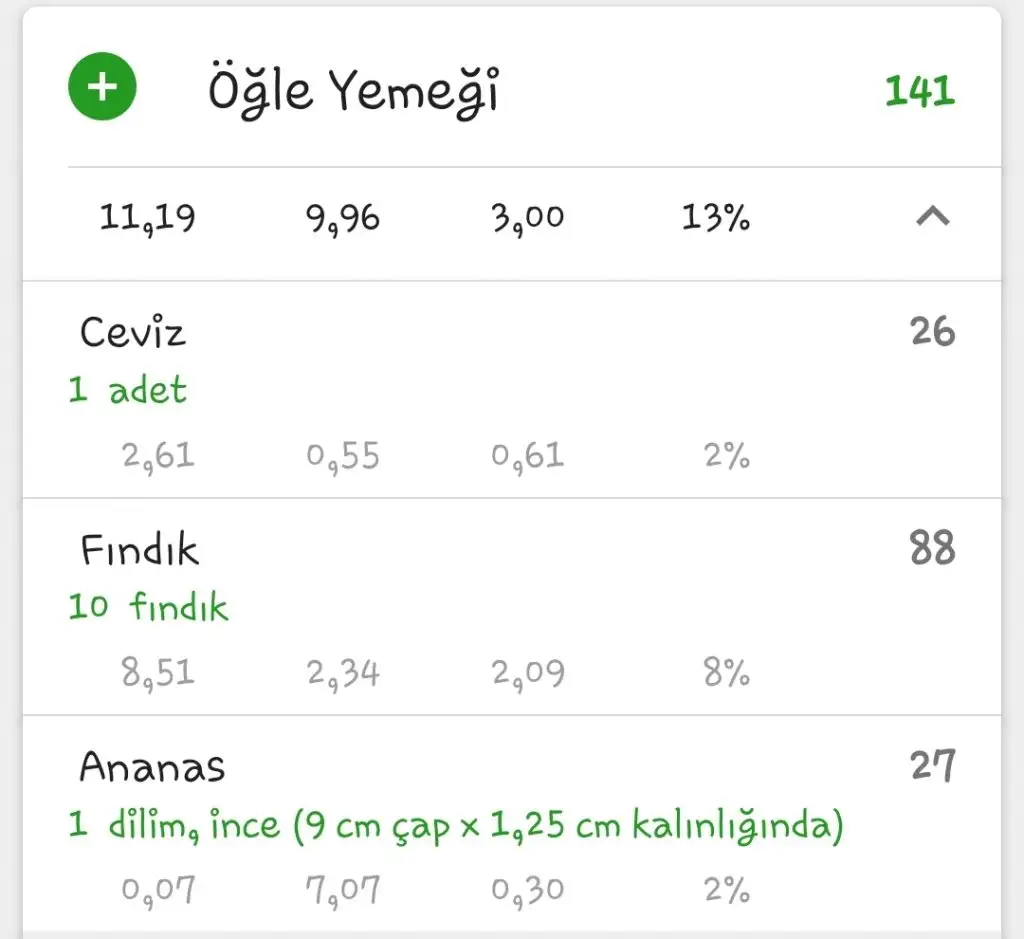Open the Ananas food entry

(153, 768)
